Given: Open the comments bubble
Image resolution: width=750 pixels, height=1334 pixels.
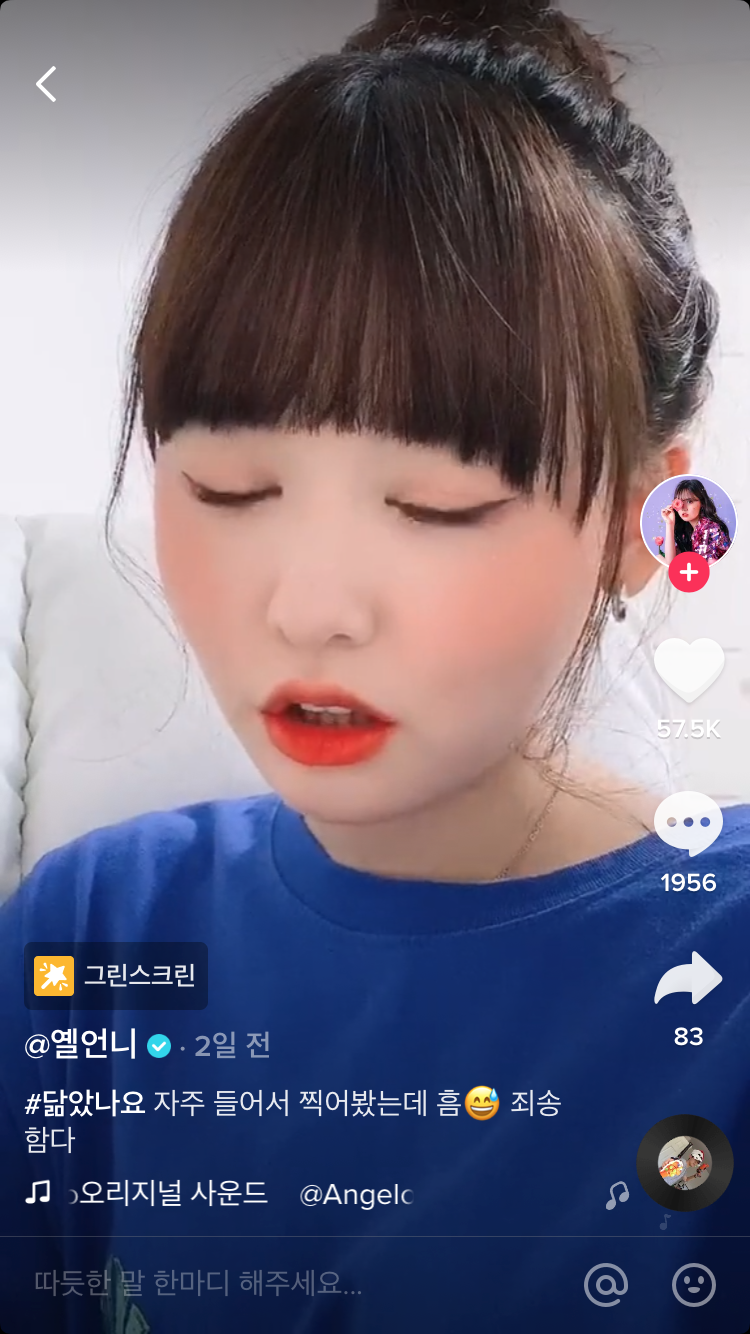Looking at the screenshot, I should pyautogui.click(x=688, y=823).
